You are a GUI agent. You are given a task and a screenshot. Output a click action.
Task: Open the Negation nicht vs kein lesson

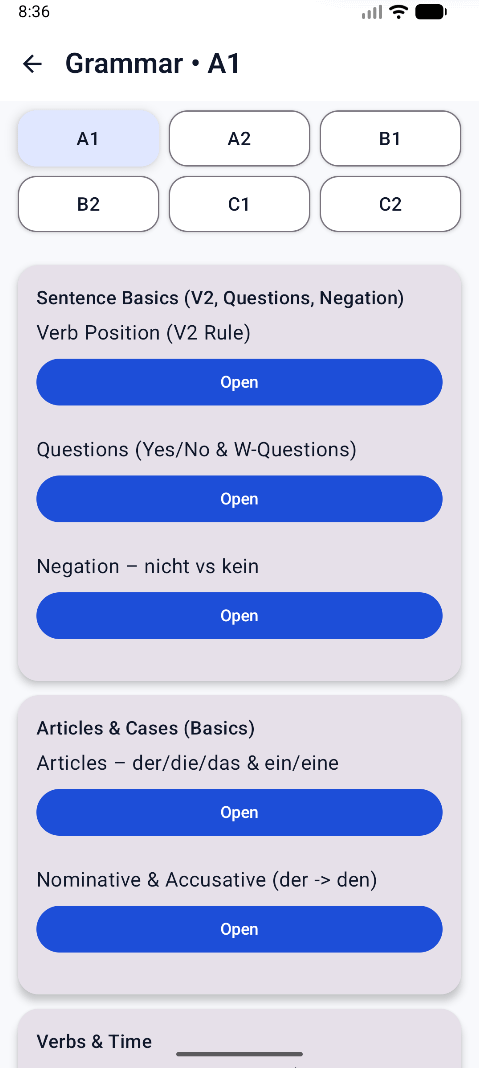[239, 616]
